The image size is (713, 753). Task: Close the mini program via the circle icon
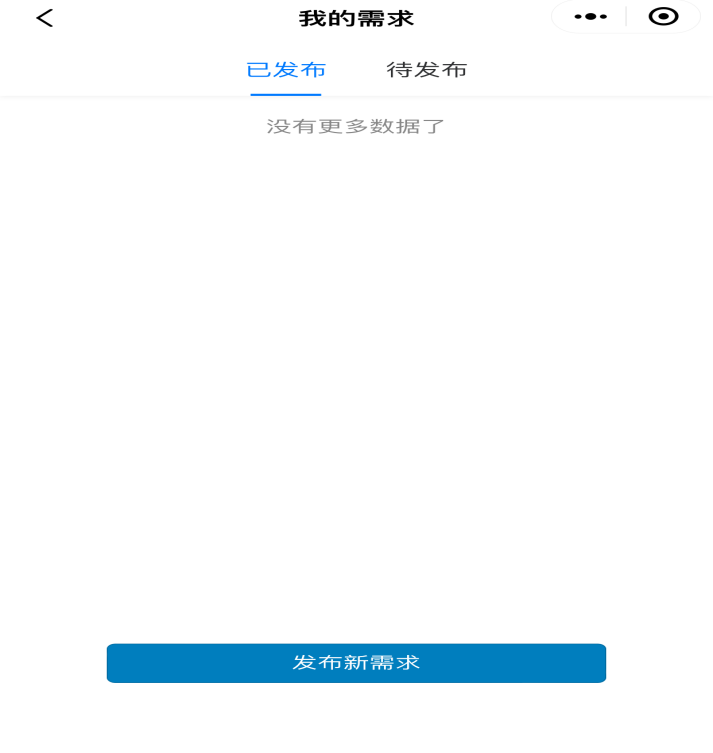click(663, 17)
